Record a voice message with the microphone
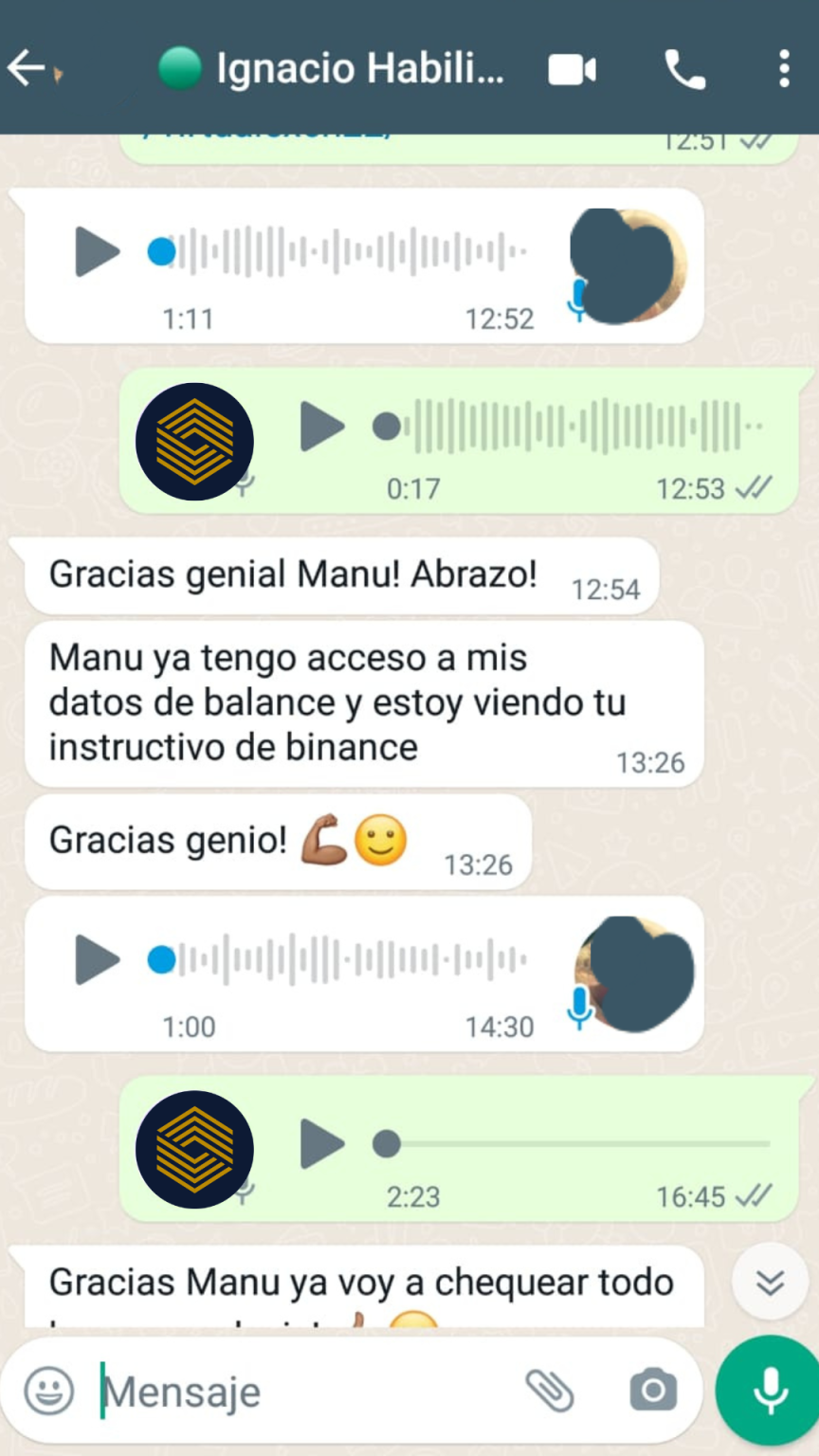 click(x=770, y=1391)
